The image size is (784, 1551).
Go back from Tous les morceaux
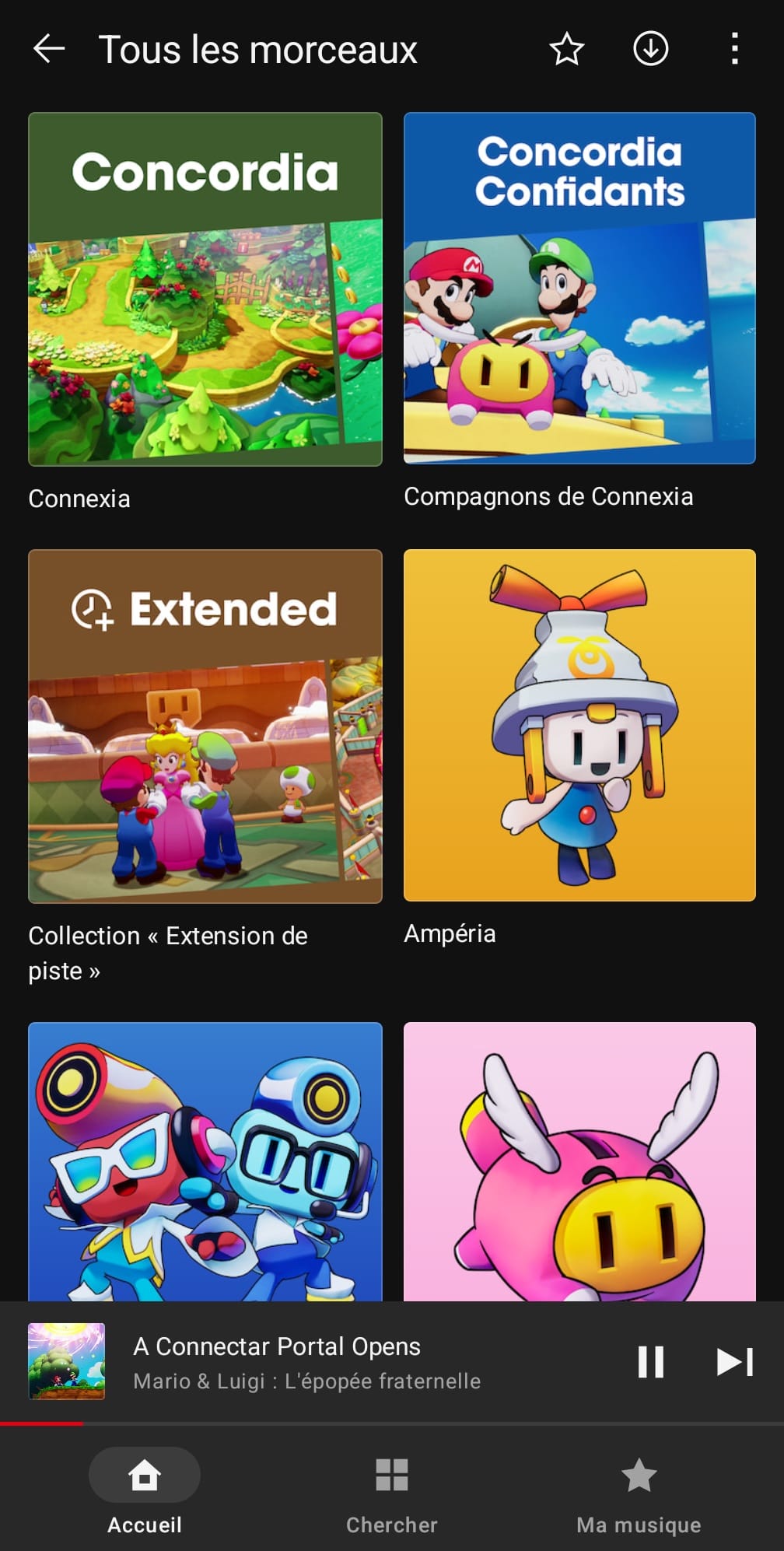click(x=49, y=49)
